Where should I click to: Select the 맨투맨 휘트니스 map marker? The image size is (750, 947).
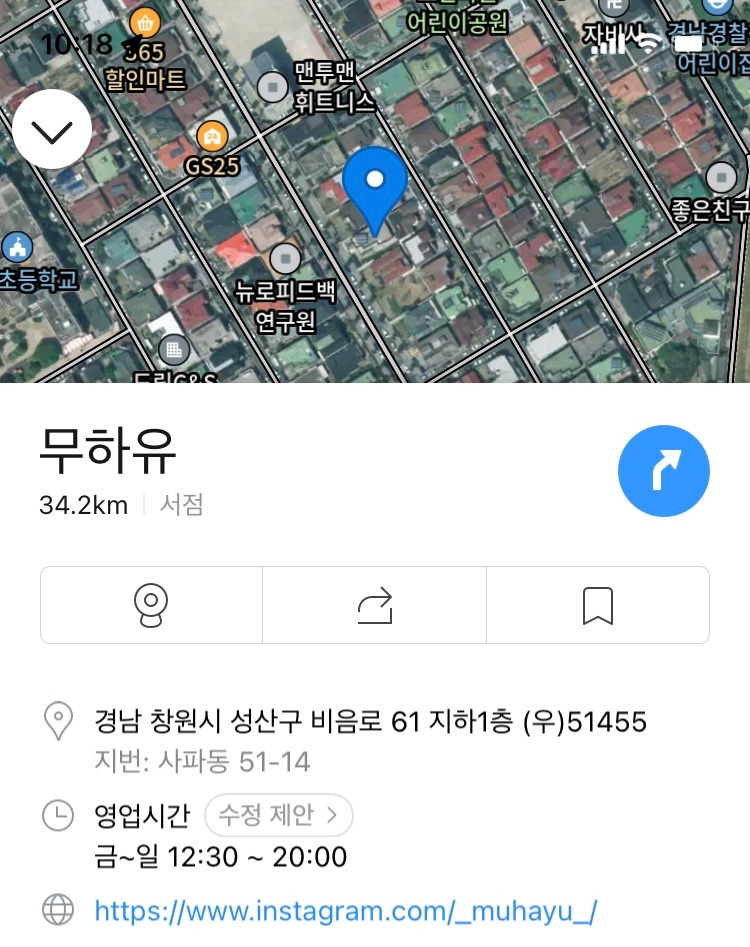coord(273,88)
